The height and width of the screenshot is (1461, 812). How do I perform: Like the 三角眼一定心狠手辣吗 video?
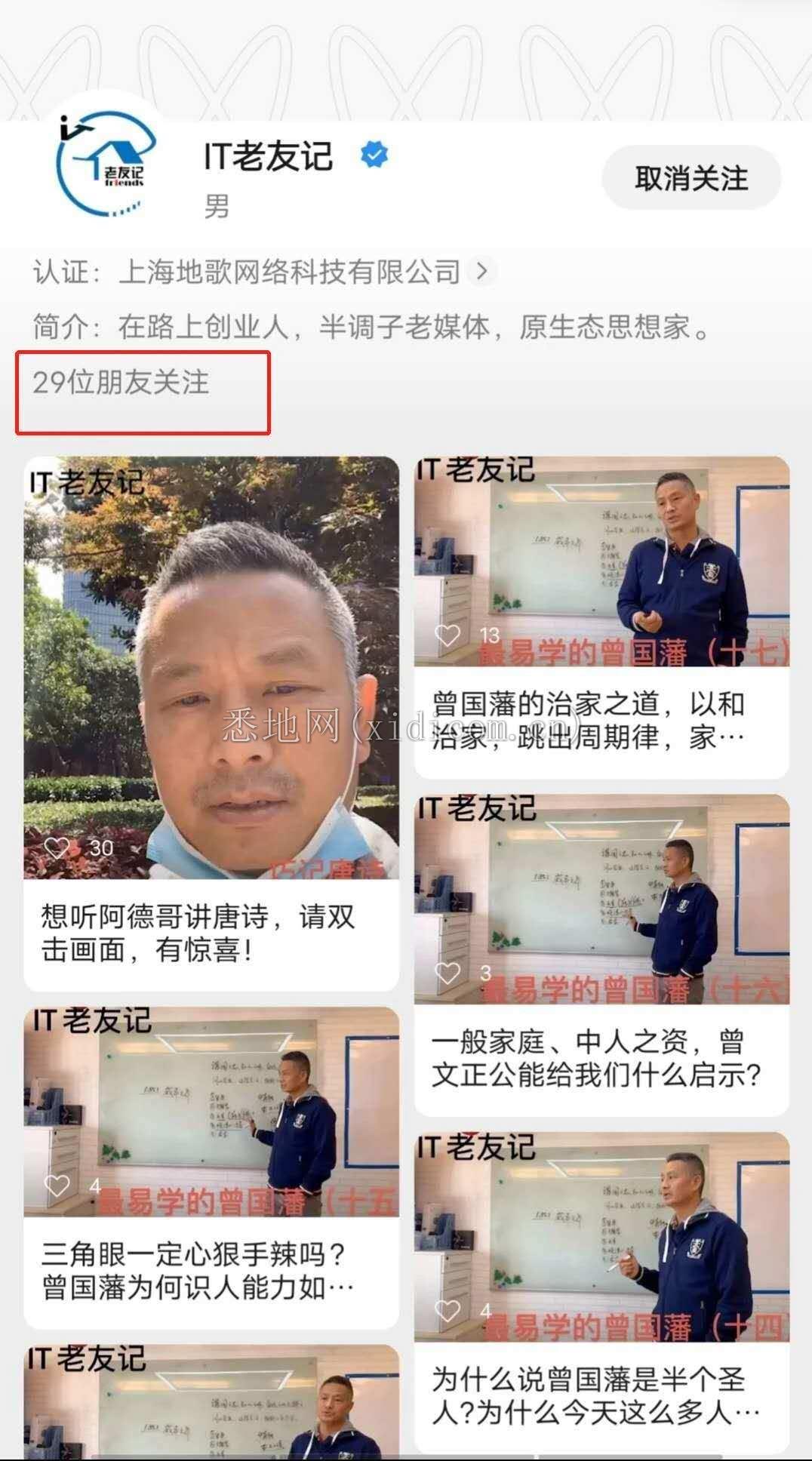(x=57, y=1185)
